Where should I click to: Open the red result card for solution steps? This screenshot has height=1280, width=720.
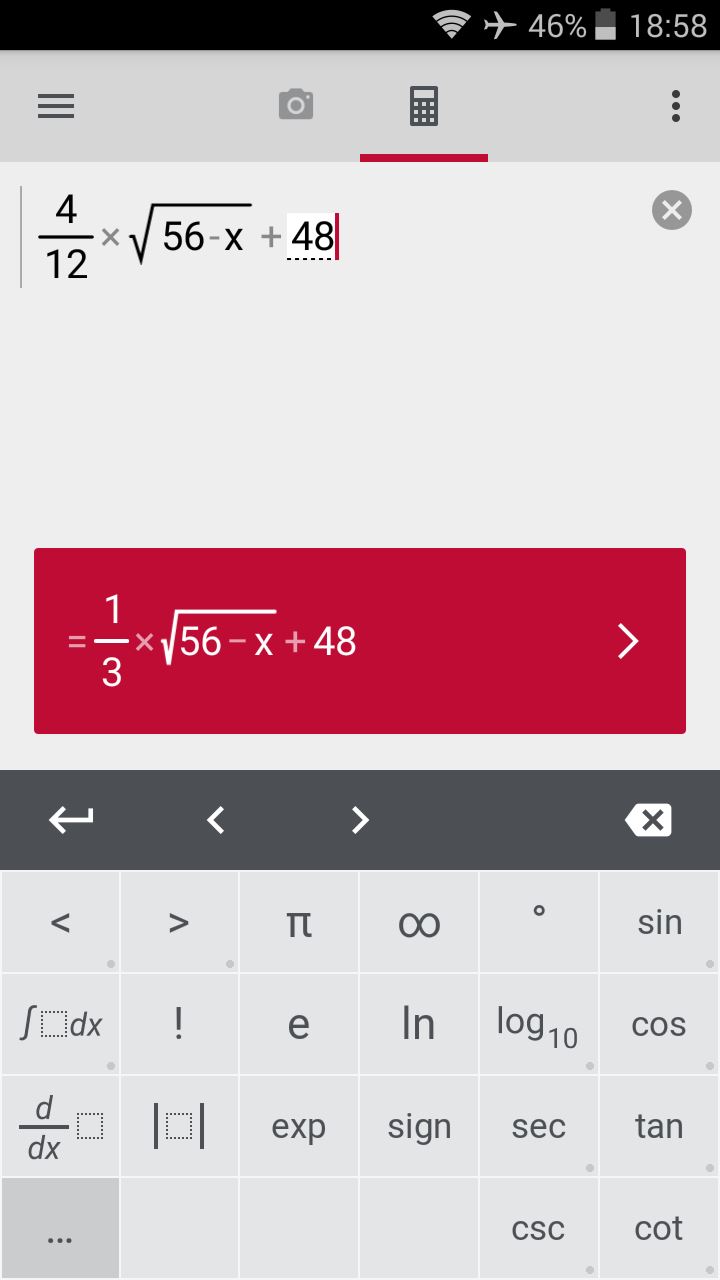pyautogui.click(x=360, y=641)
